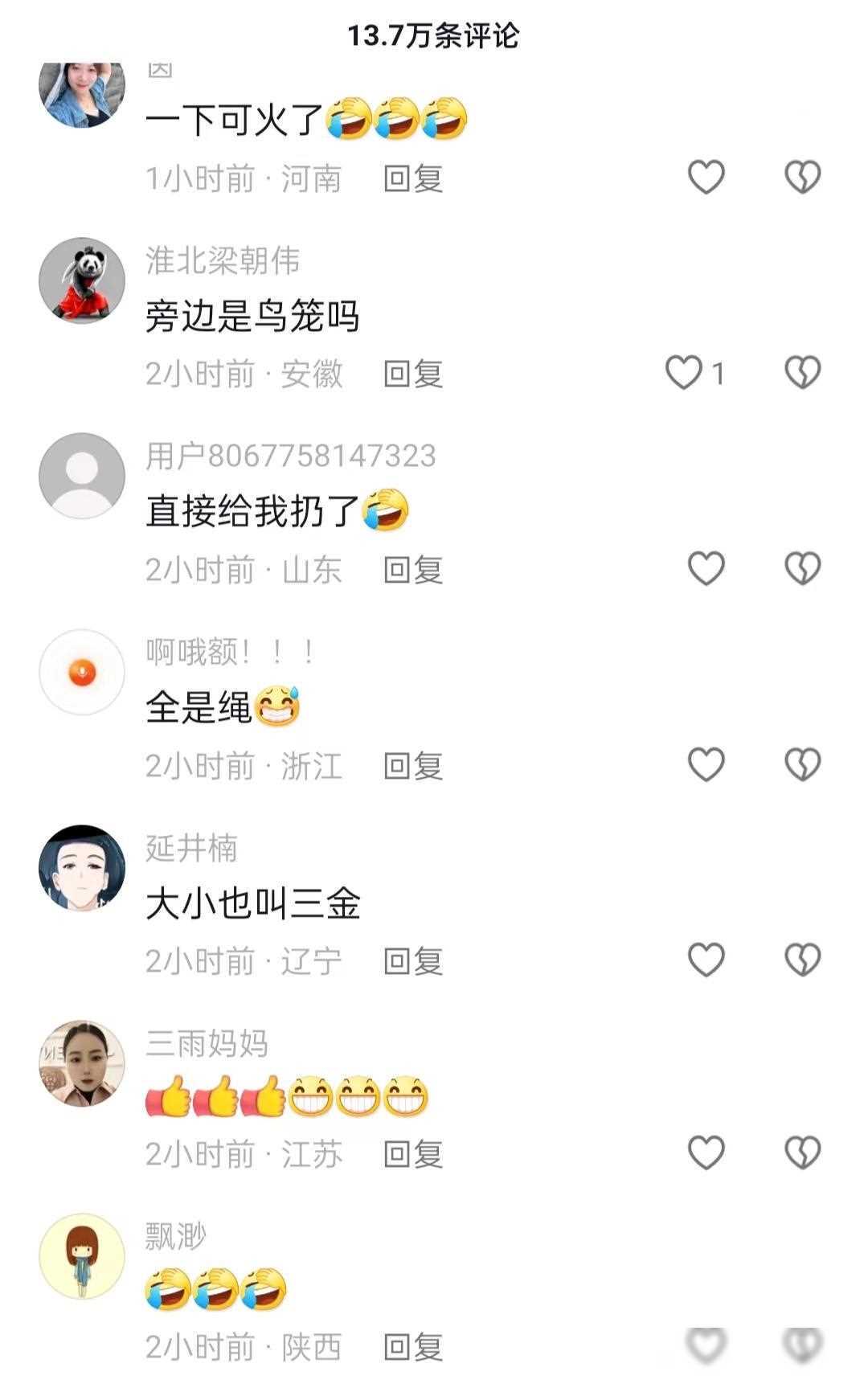Dislike 三雨妈妈's comment
Image resolution: width=868 pixels, height=1392 pixels.
(802, 1153)
